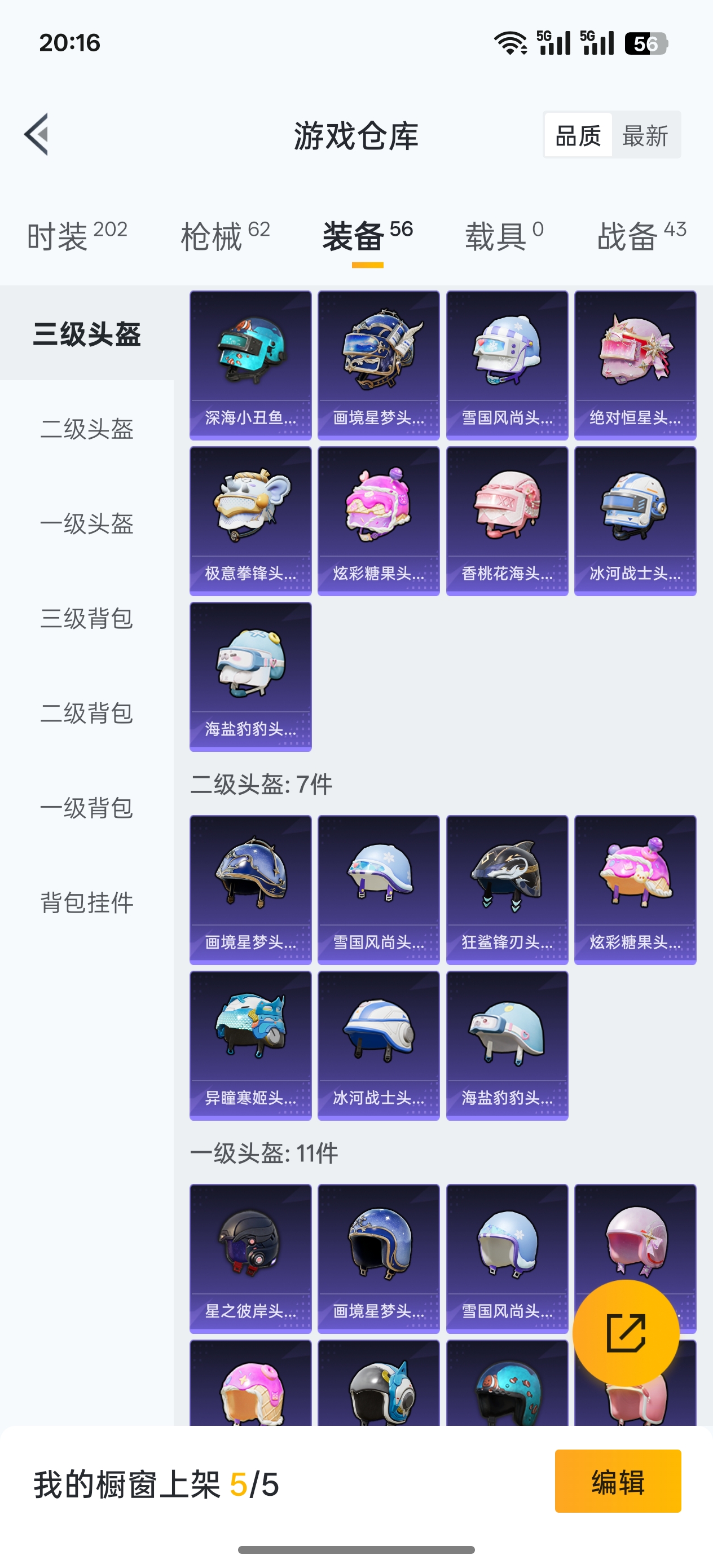Screen dimensions: 713x1568
Task: Select the 深海小丑鱼 helmet thumbnail
Action: coord(250,362)
